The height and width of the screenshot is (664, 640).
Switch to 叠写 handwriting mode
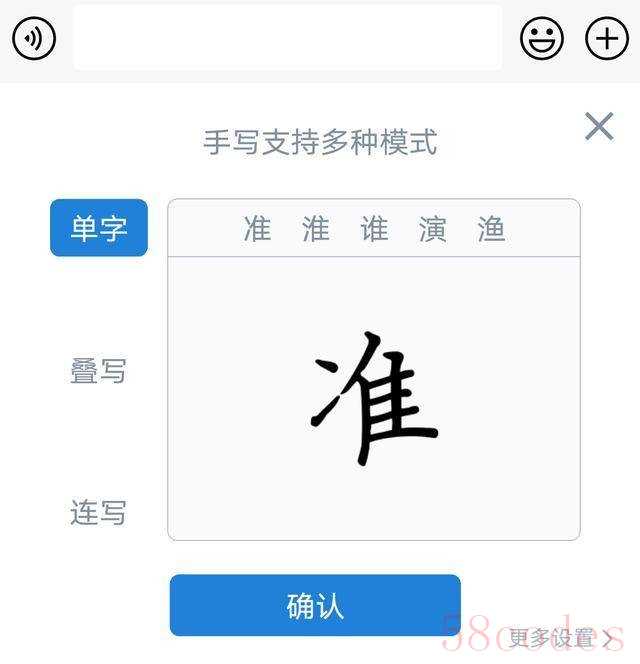pos(99,371)
